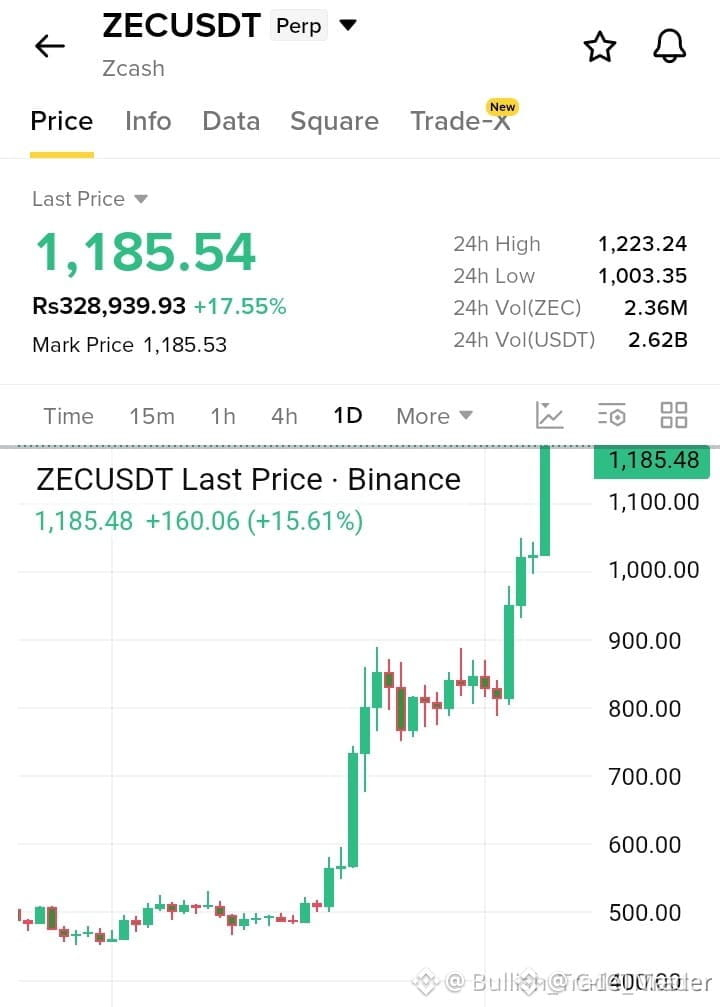Add ZECUSDT to favorites with star
The height and width of the screenshot is (1007, 720).
click(x=599, y=47)
